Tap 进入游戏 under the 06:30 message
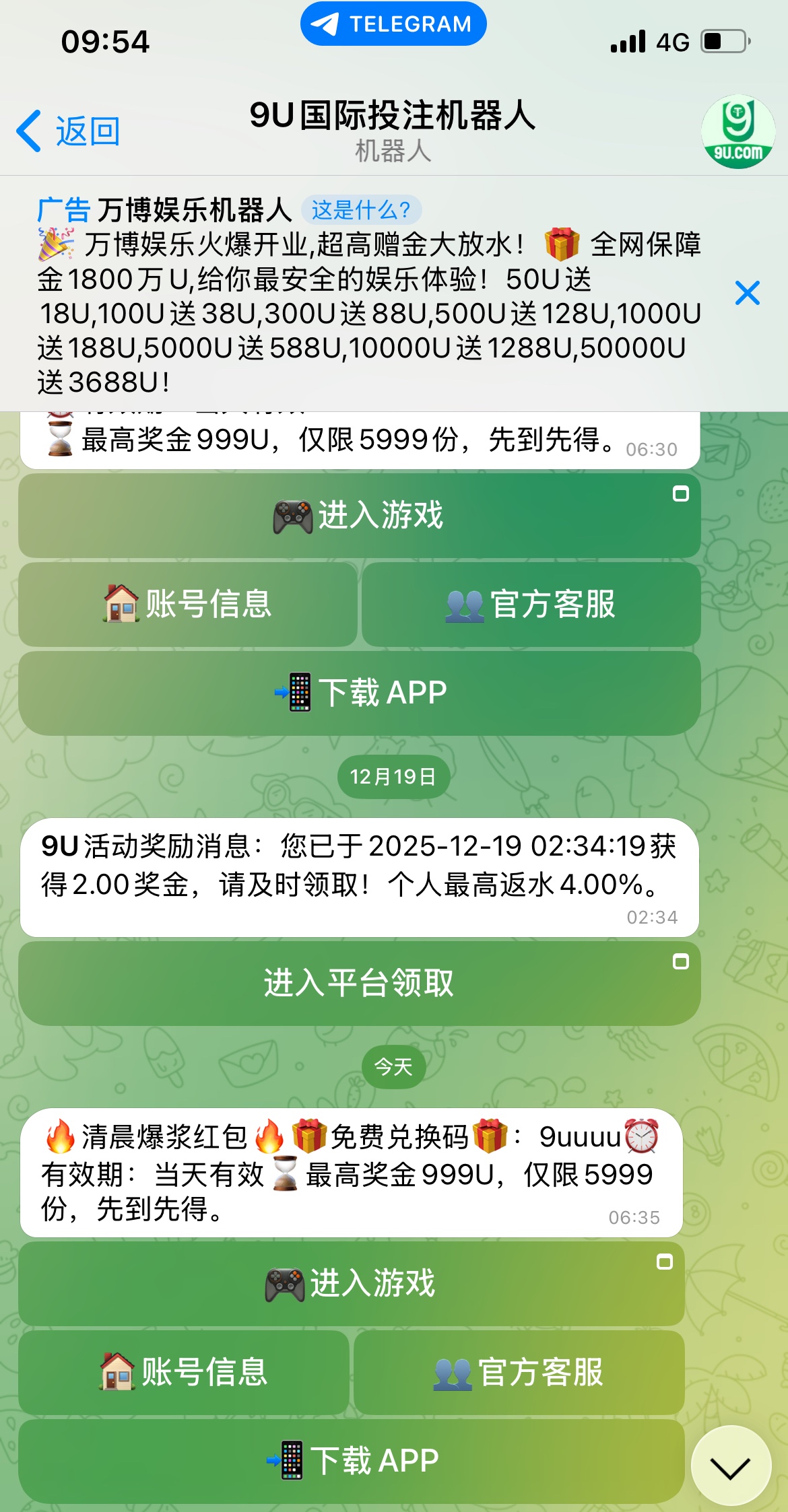788x1512 pixels. pyautogui.click(x=359, y=516)
